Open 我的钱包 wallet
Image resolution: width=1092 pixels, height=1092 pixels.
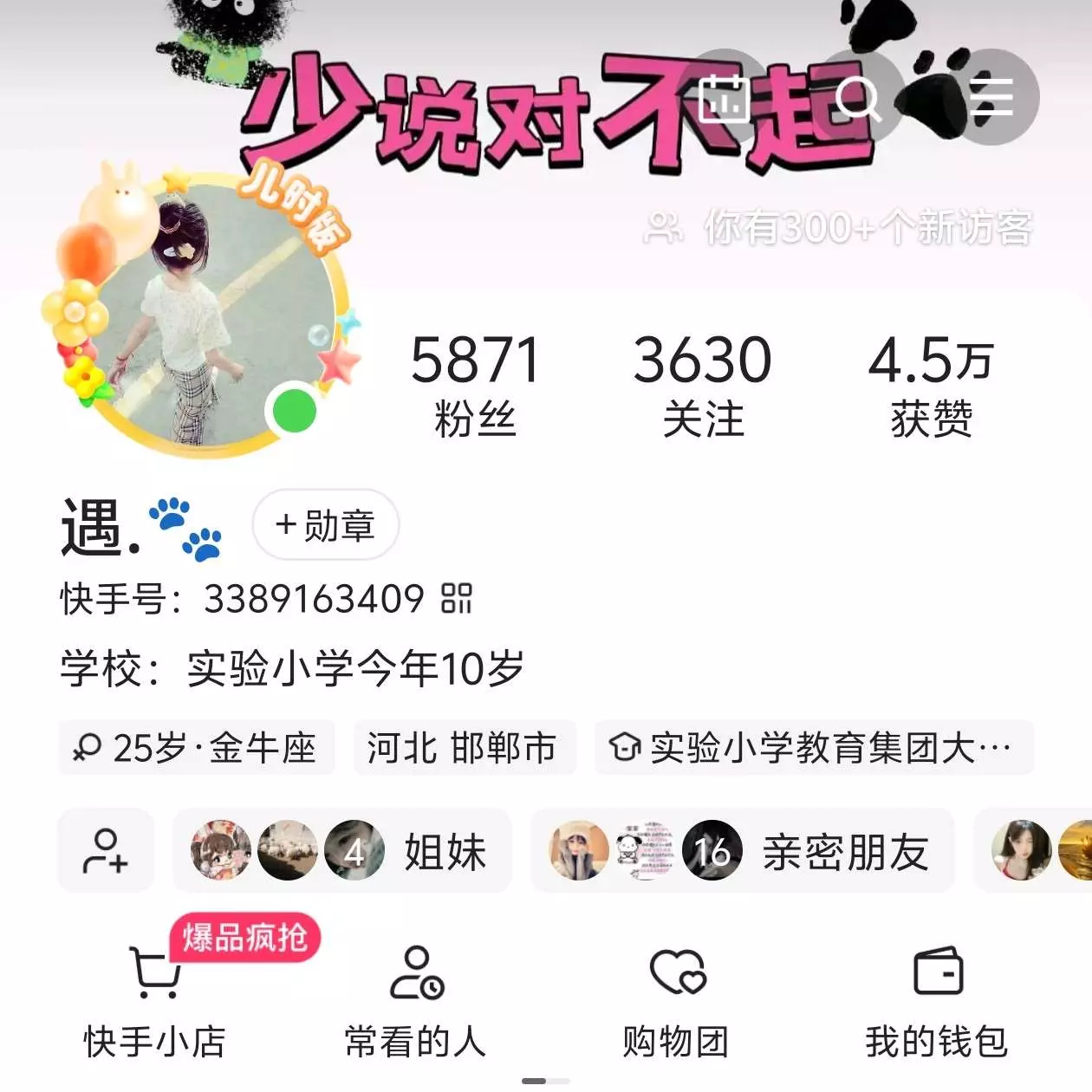coord(937,1005)
